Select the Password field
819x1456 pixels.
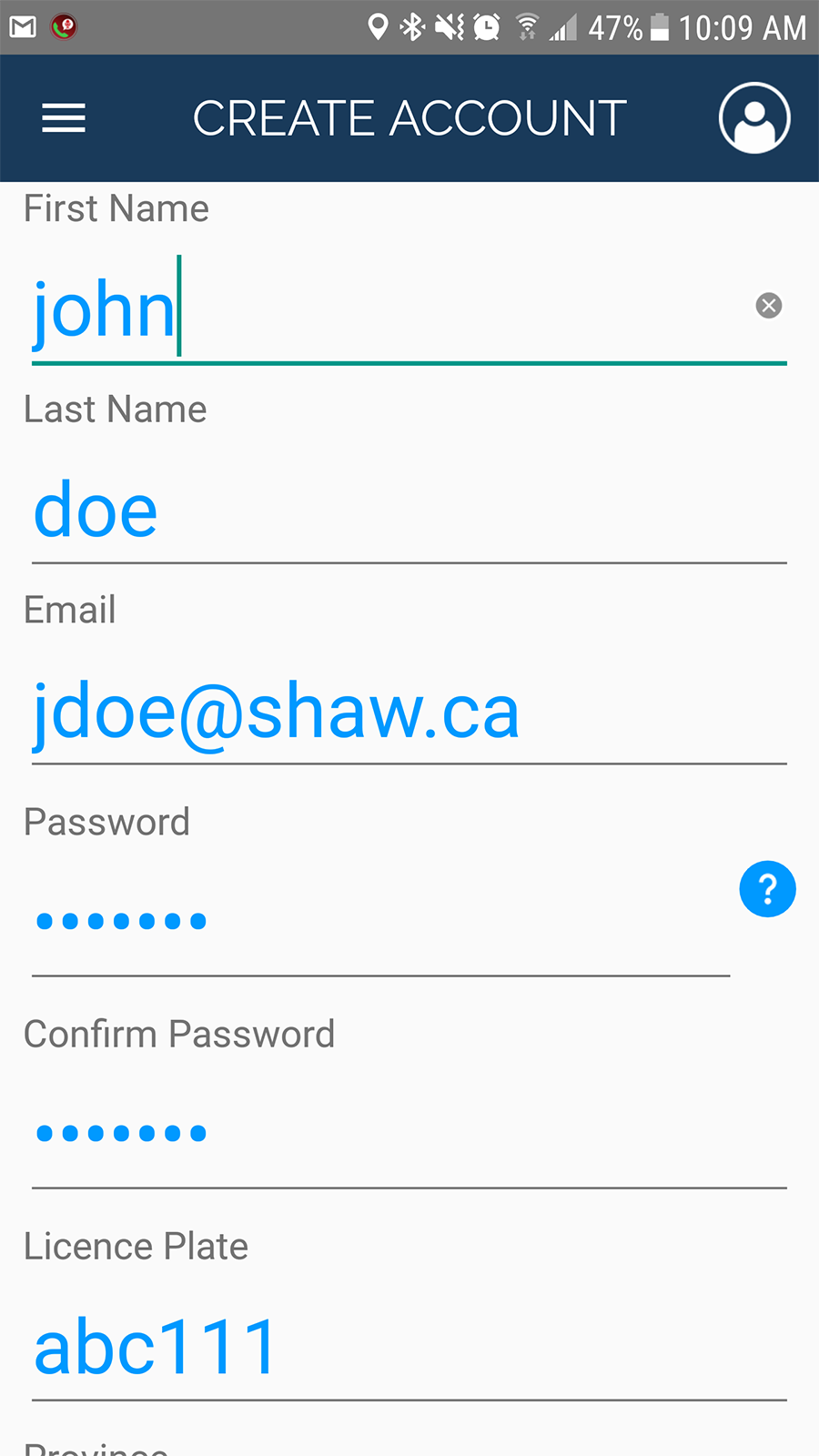click(380, 923)
